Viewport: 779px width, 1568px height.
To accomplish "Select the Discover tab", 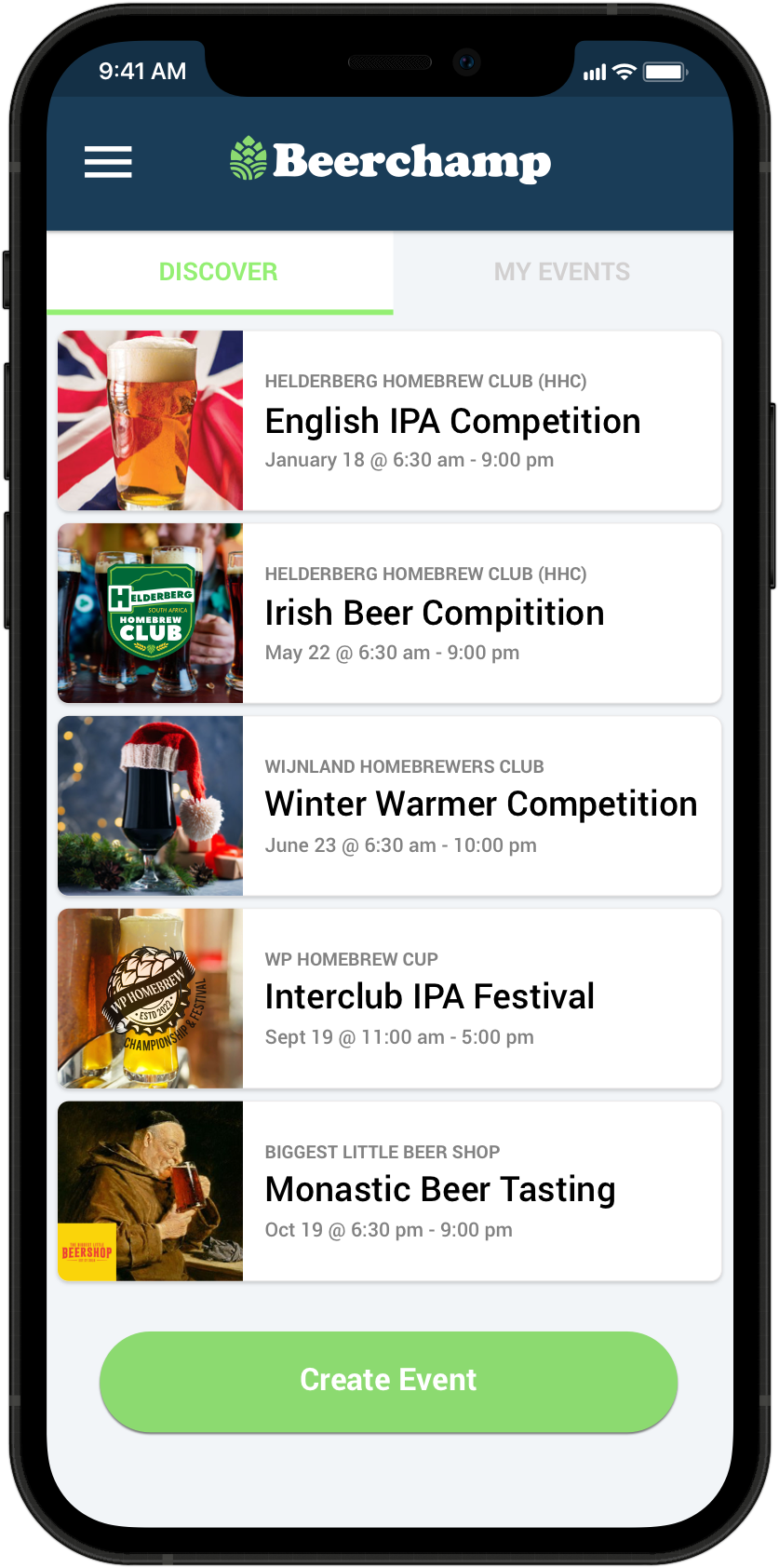I will pyautogui.click(x=219, y=272).
